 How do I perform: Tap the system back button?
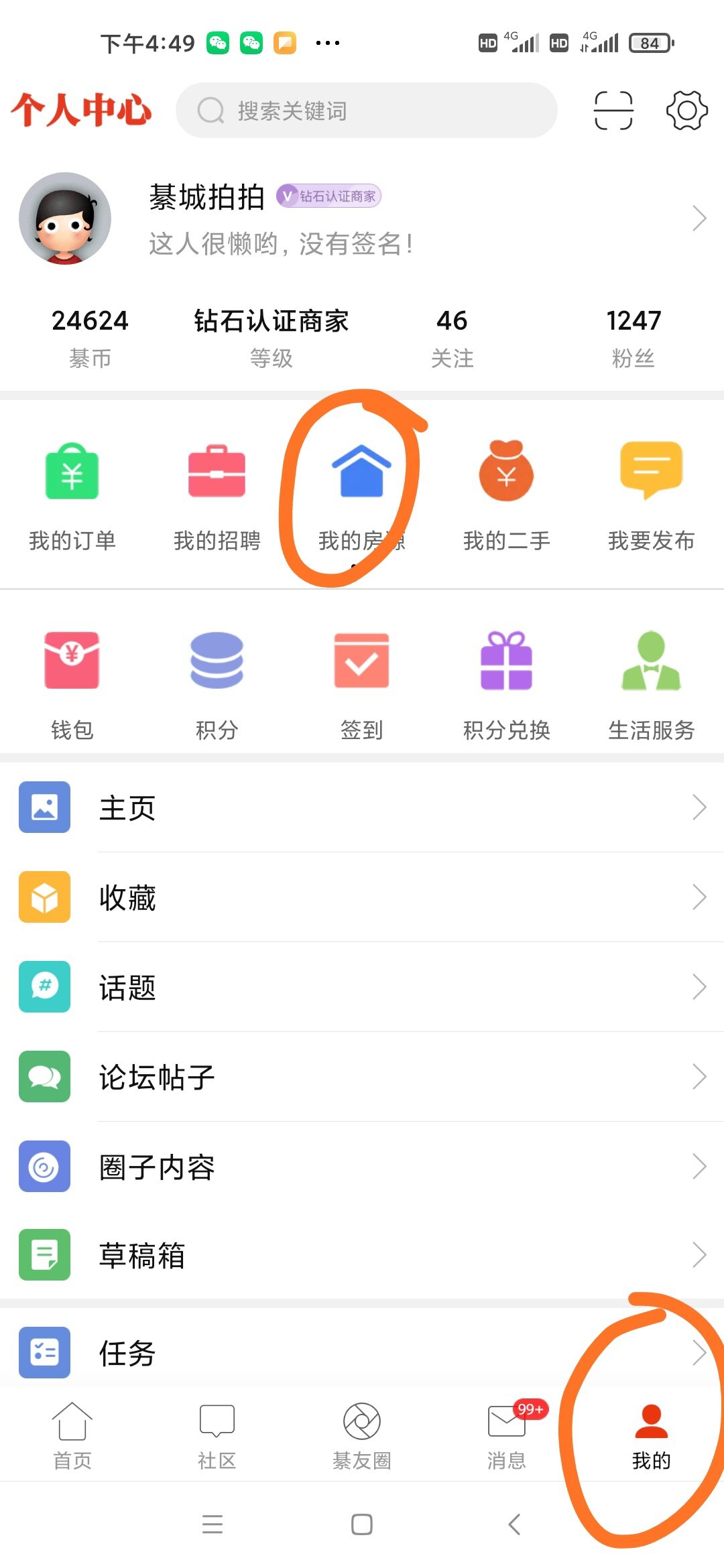(x=514, y=1524)
